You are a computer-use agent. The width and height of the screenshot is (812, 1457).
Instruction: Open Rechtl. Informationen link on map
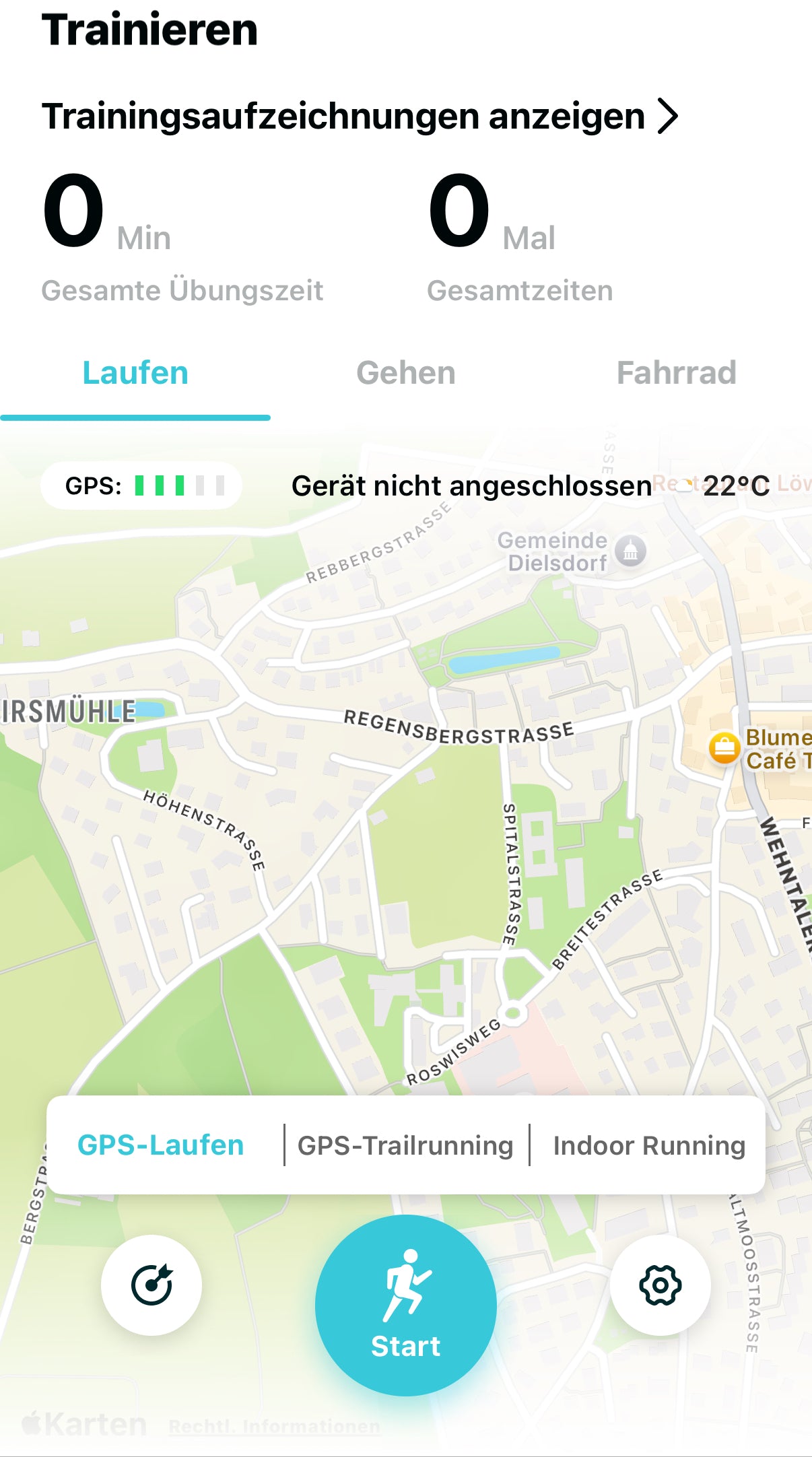coord(274,1426)
